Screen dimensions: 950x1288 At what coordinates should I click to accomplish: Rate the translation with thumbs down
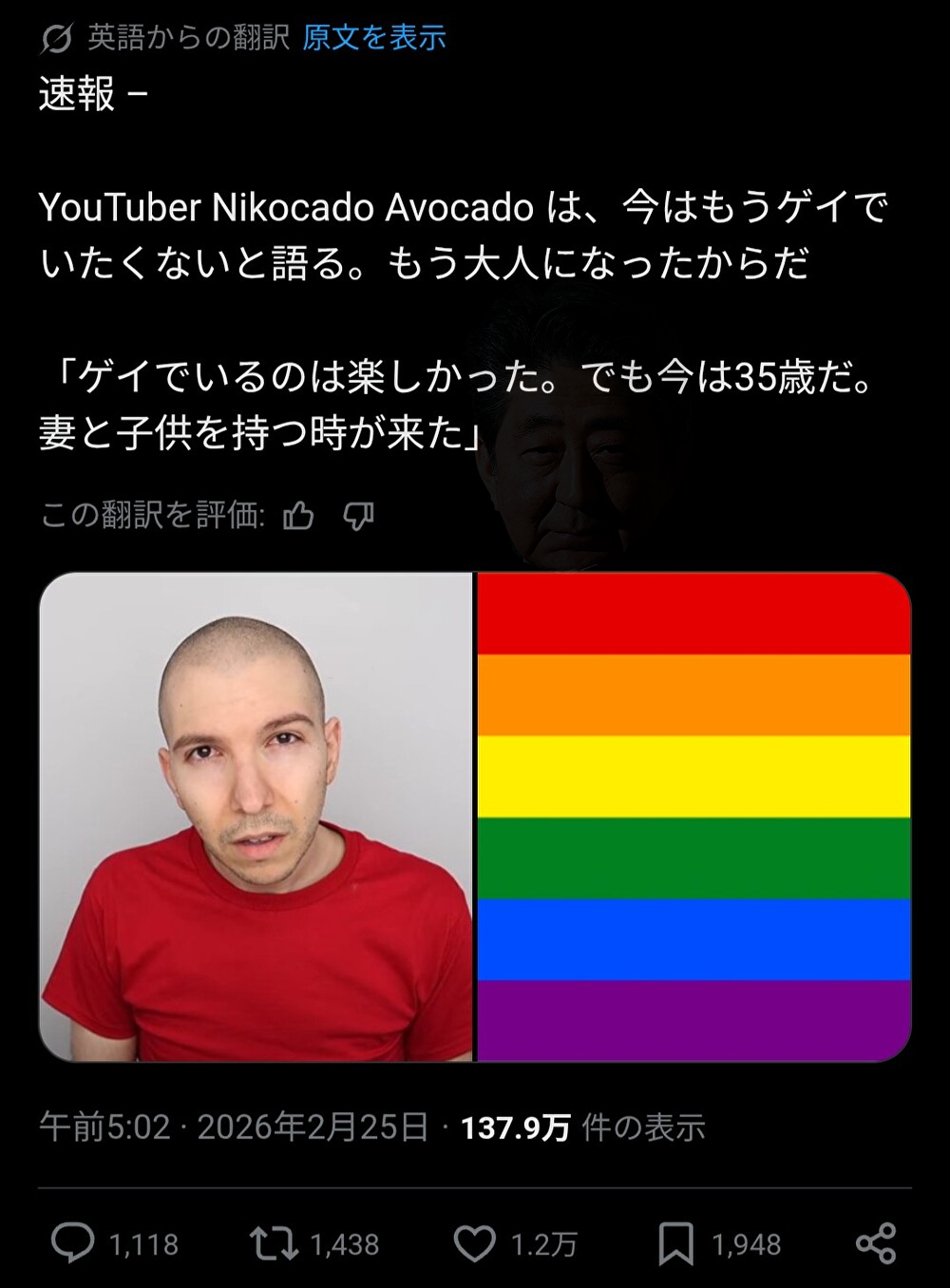tap(358, 516)
